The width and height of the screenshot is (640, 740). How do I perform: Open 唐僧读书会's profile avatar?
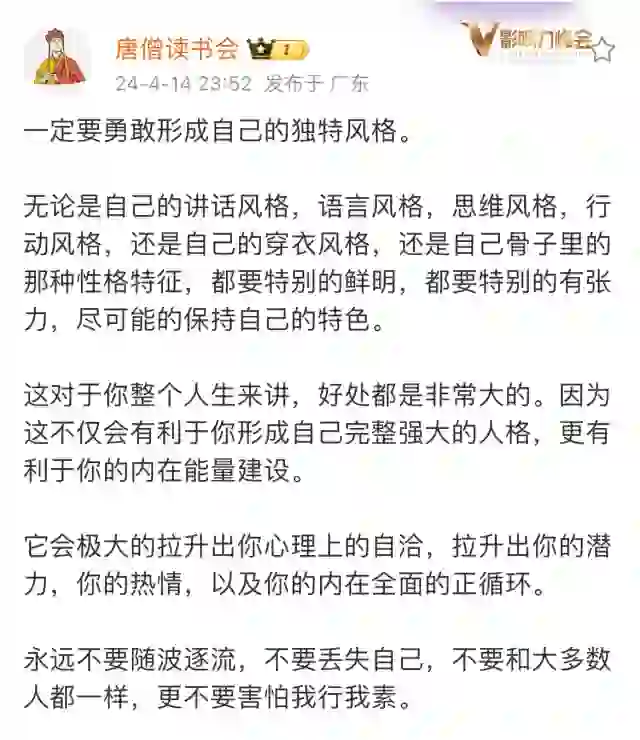(x=58, y=60)
